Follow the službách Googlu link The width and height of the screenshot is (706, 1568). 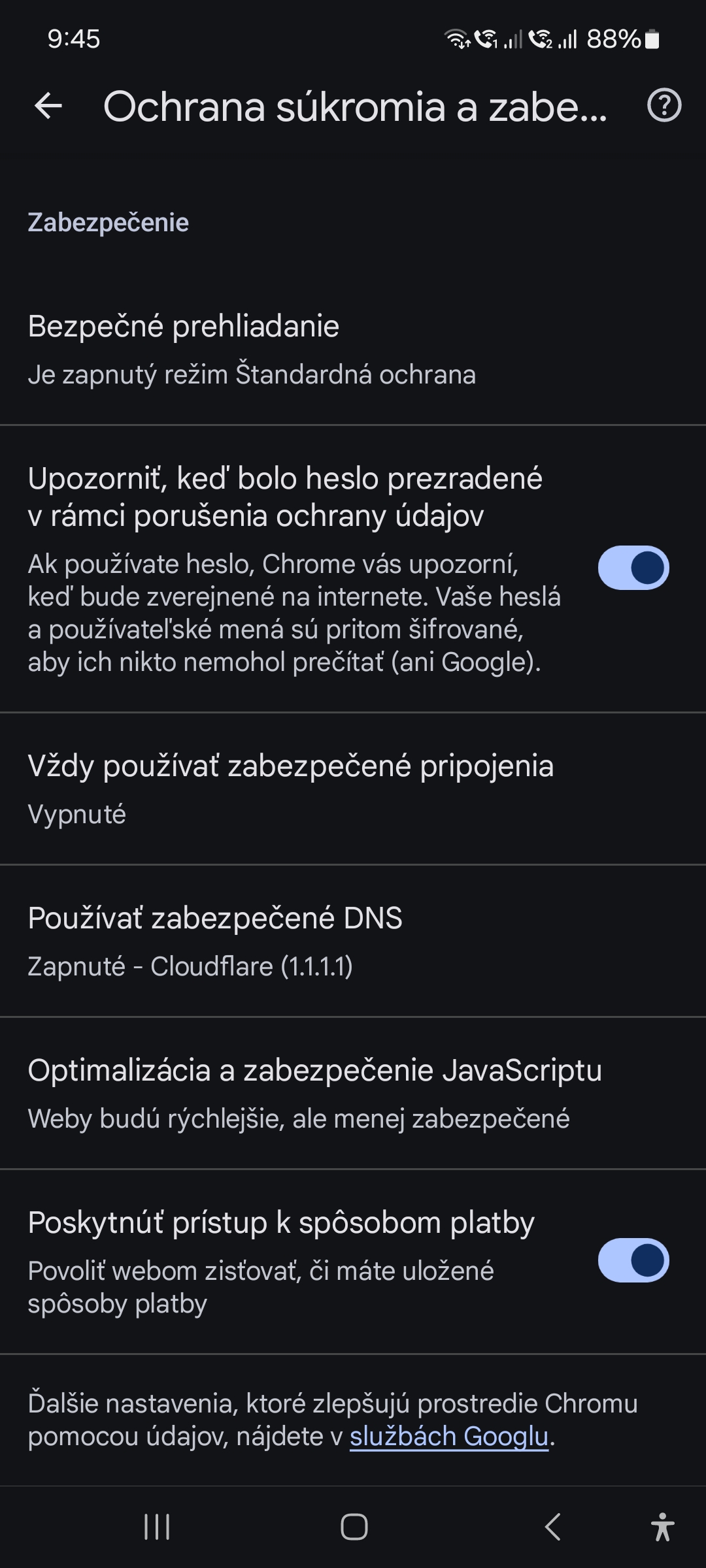[448, 1437]
